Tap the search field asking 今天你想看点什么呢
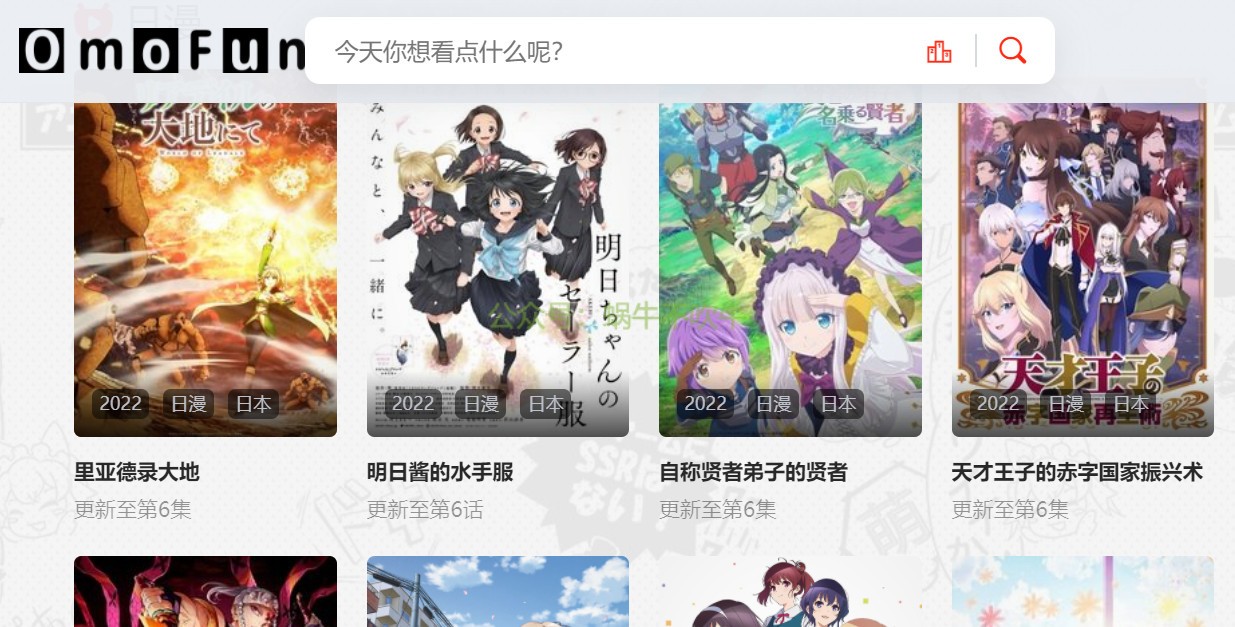This screenshot has width=1235, height=627. [600, 51]
